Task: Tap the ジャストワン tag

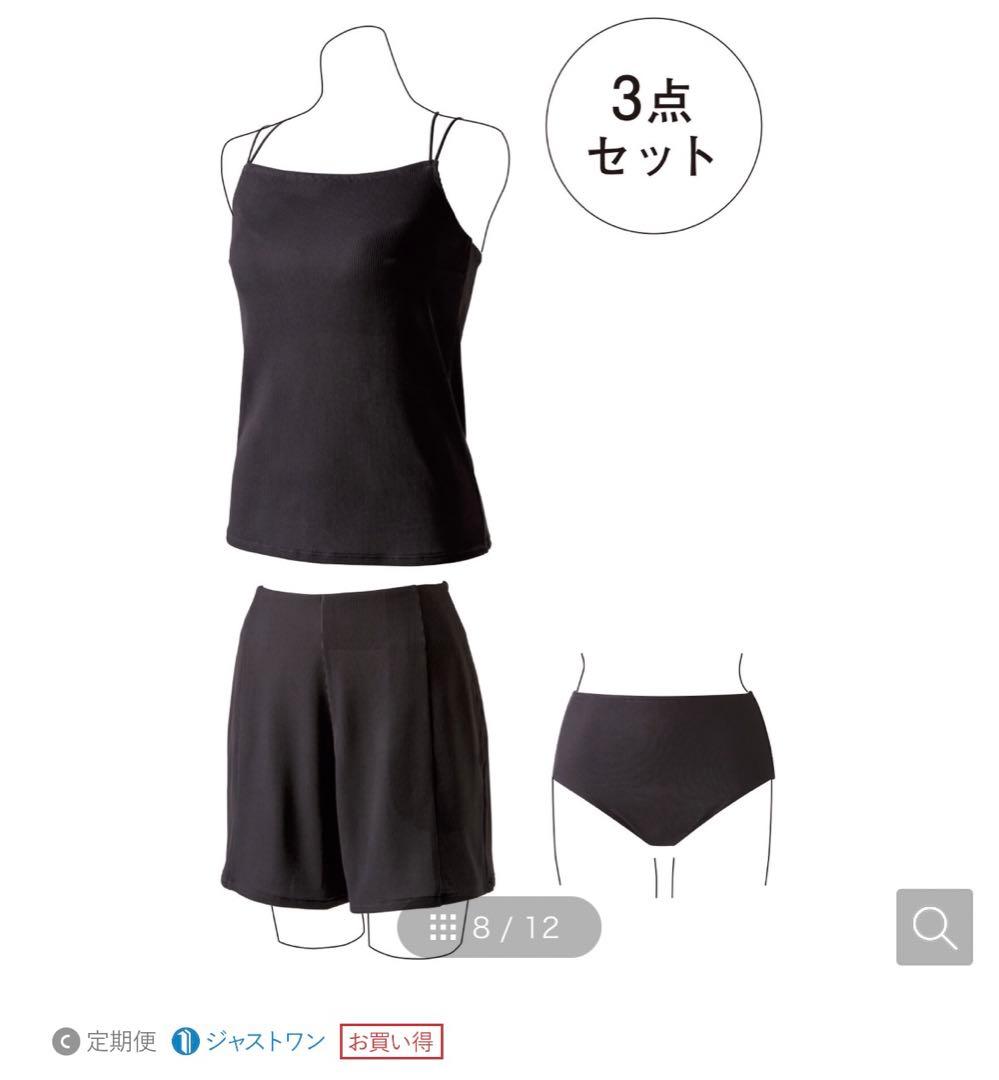Action: pos(251,1041)
